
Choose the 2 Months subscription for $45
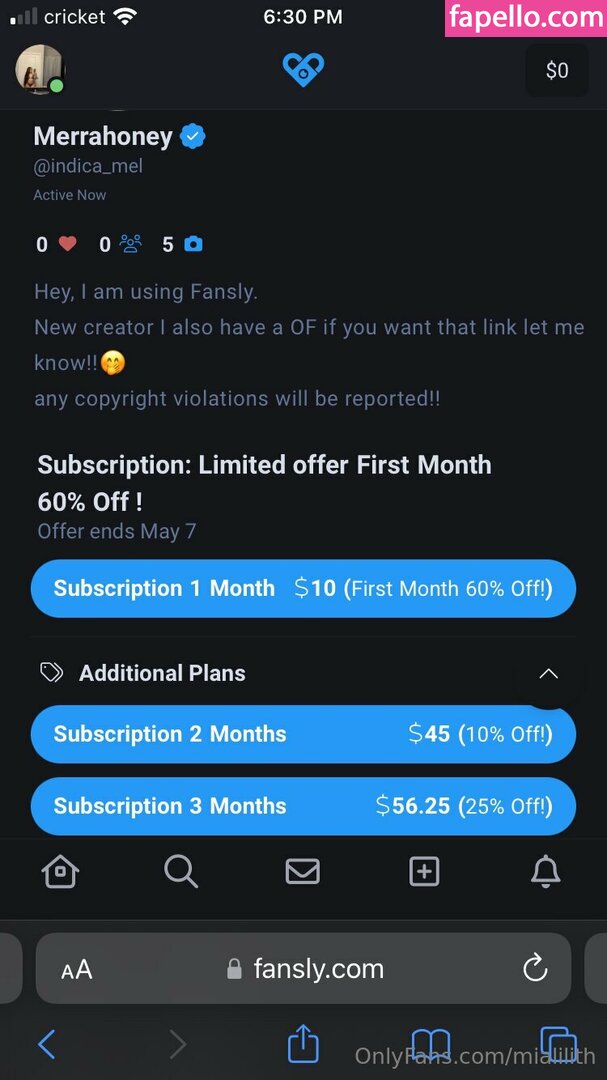pyautogui.click(x=303, y=734)
